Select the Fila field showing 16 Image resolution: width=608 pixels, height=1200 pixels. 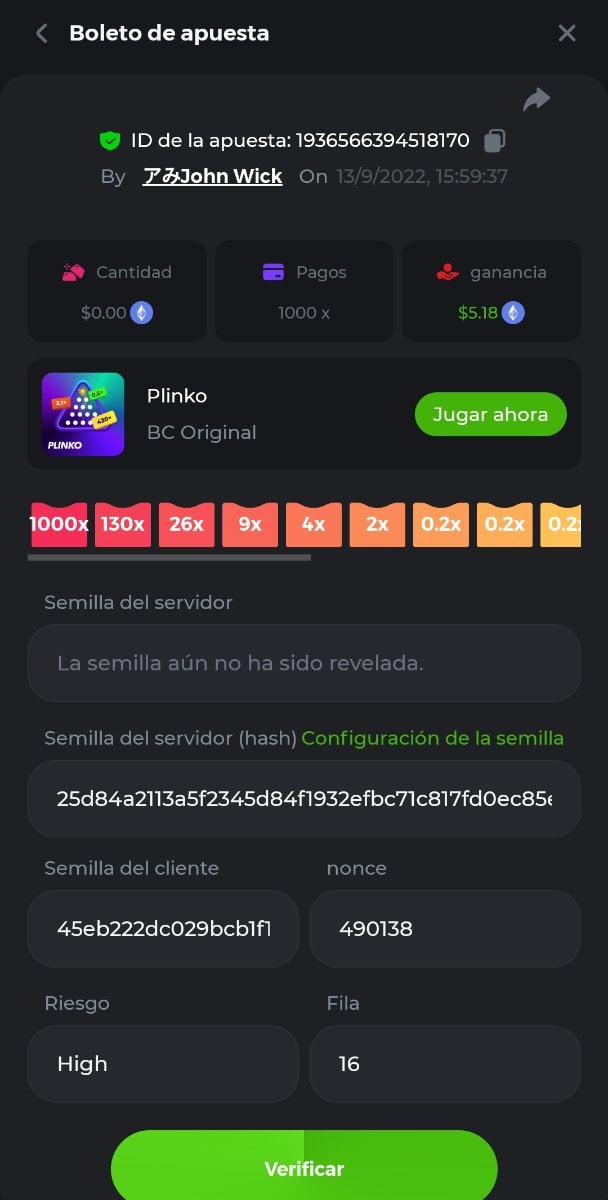[x=445, y=1063]
